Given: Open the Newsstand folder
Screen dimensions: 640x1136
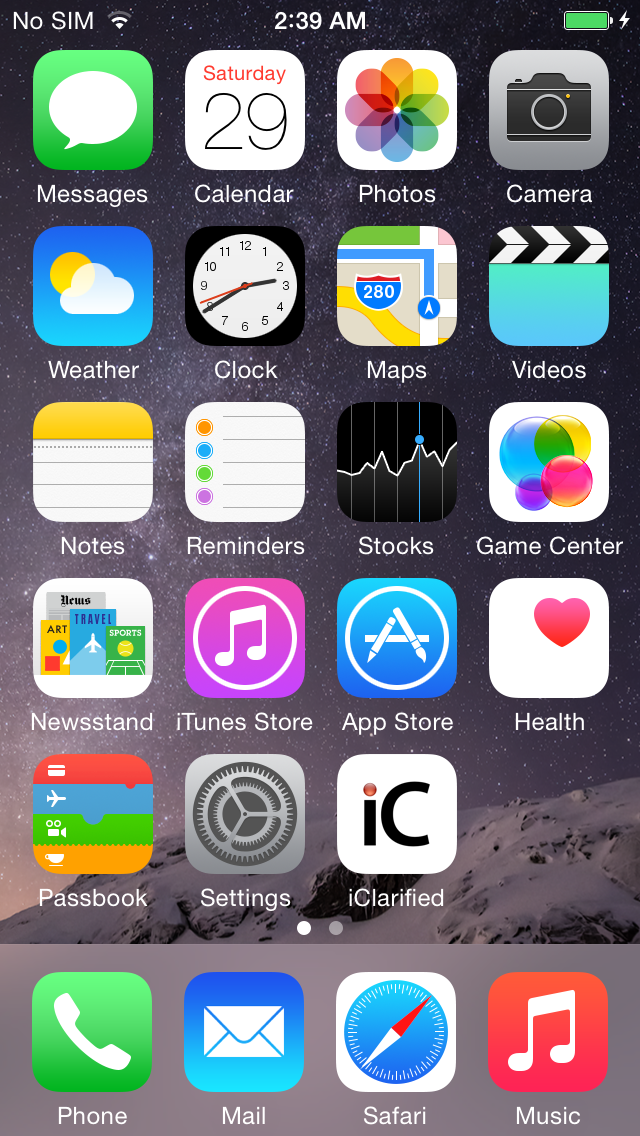Looking at the screenshot, I should (x=92, y=638).
